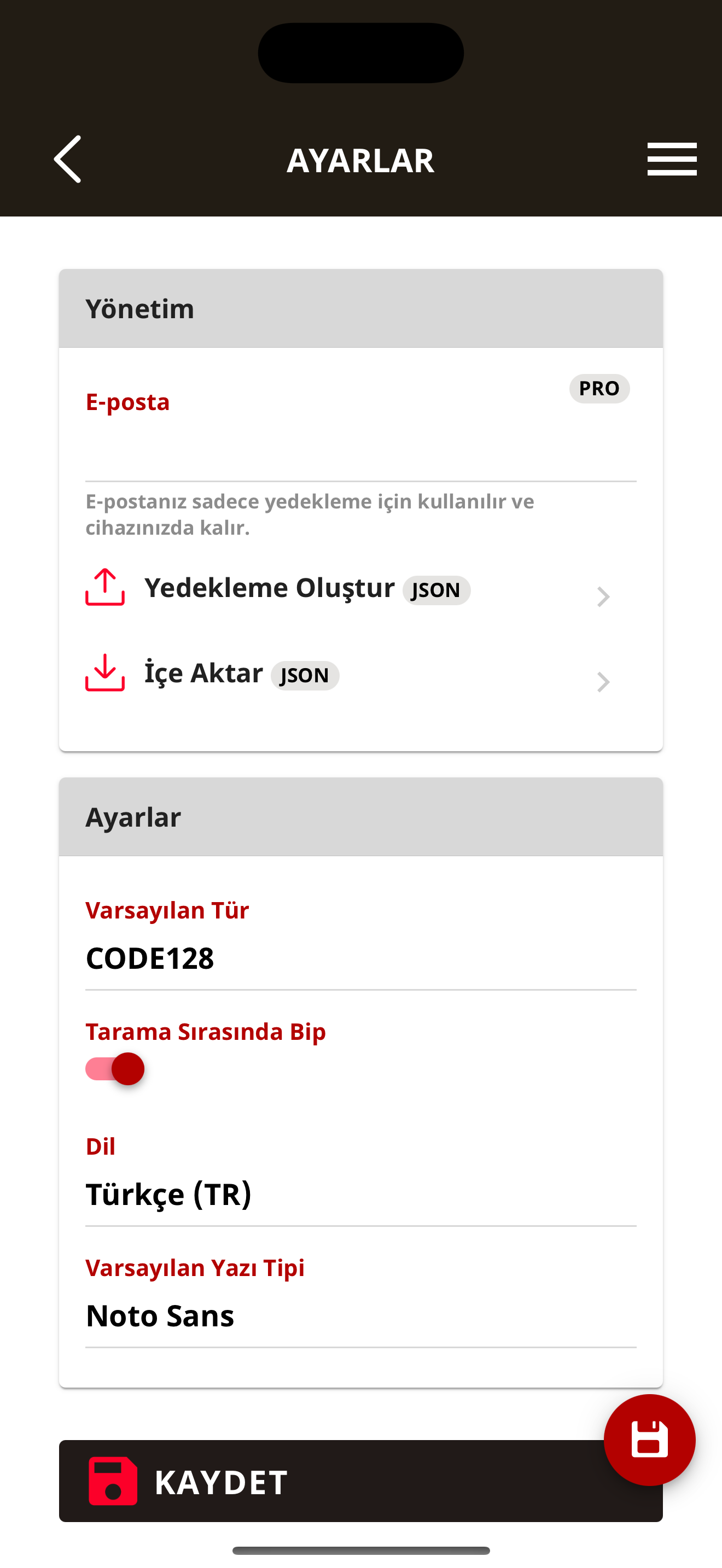Screen dimensions: 722x1568
Task: Choose a different Varsayılan Yazı Tipi font
Action: point(360,1316)
